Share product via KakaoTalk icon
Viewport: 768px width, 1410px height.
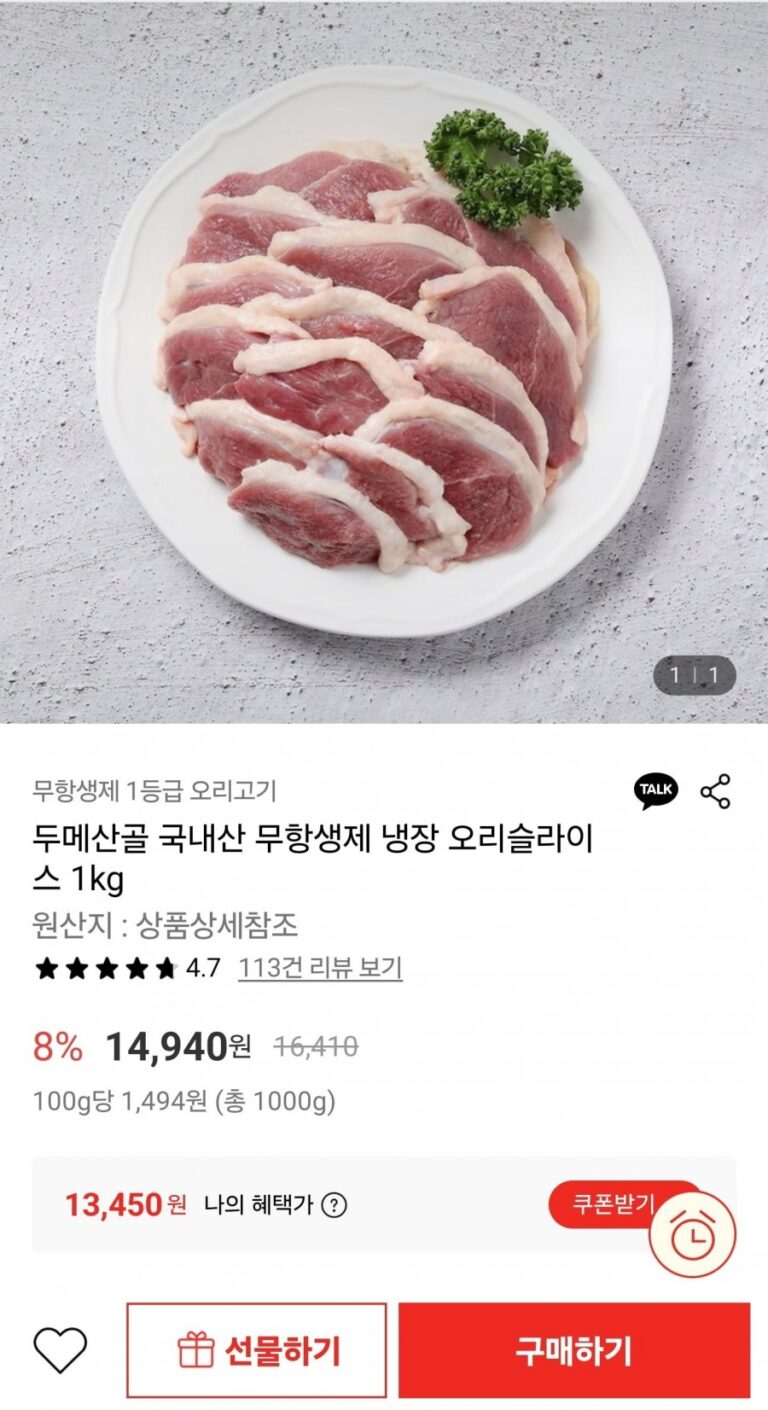[x=656, y=790]
